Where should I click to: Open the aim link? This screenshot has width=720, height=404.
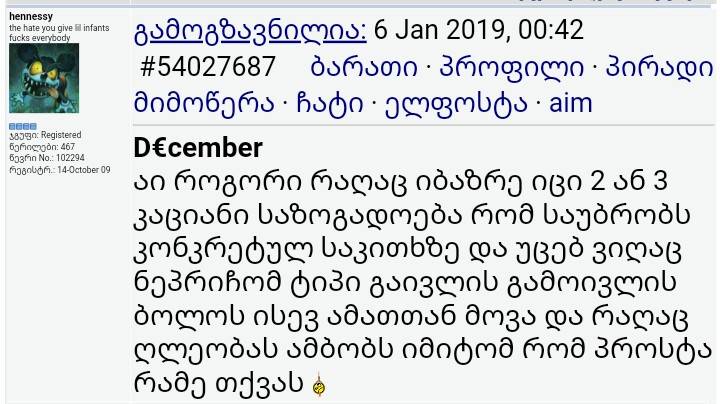pos(570,102)
